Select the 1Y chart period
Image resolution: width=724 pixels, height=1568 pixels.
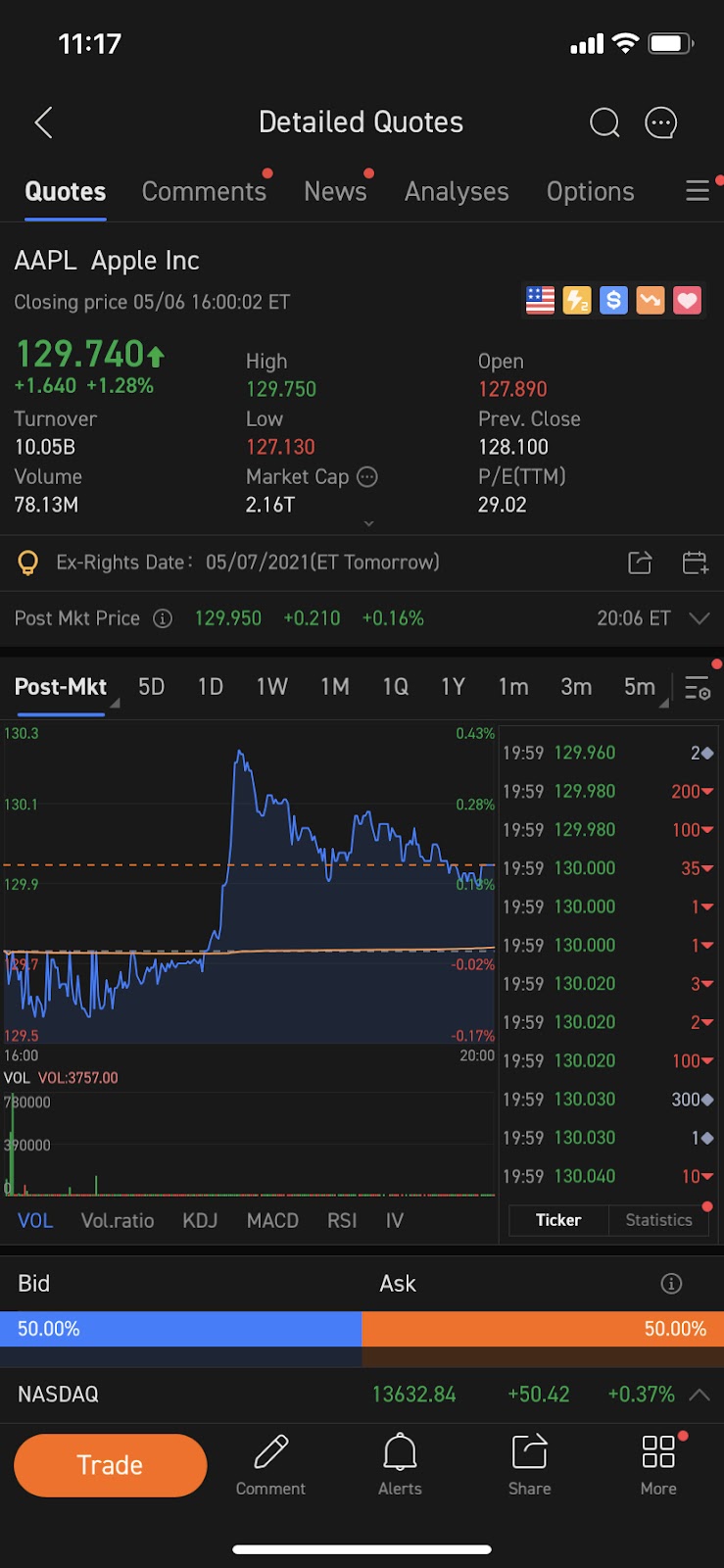(x=453, y=687)
